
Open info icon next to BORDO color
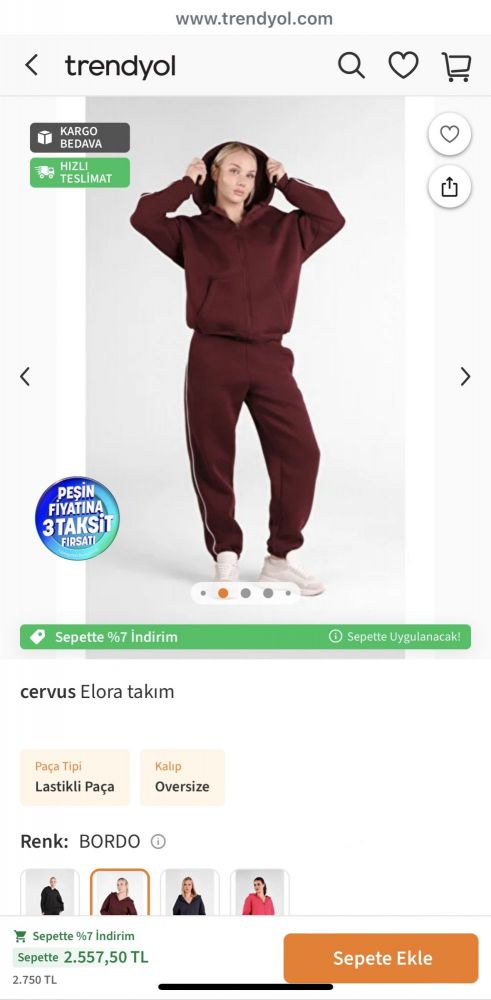click(158, 842)
